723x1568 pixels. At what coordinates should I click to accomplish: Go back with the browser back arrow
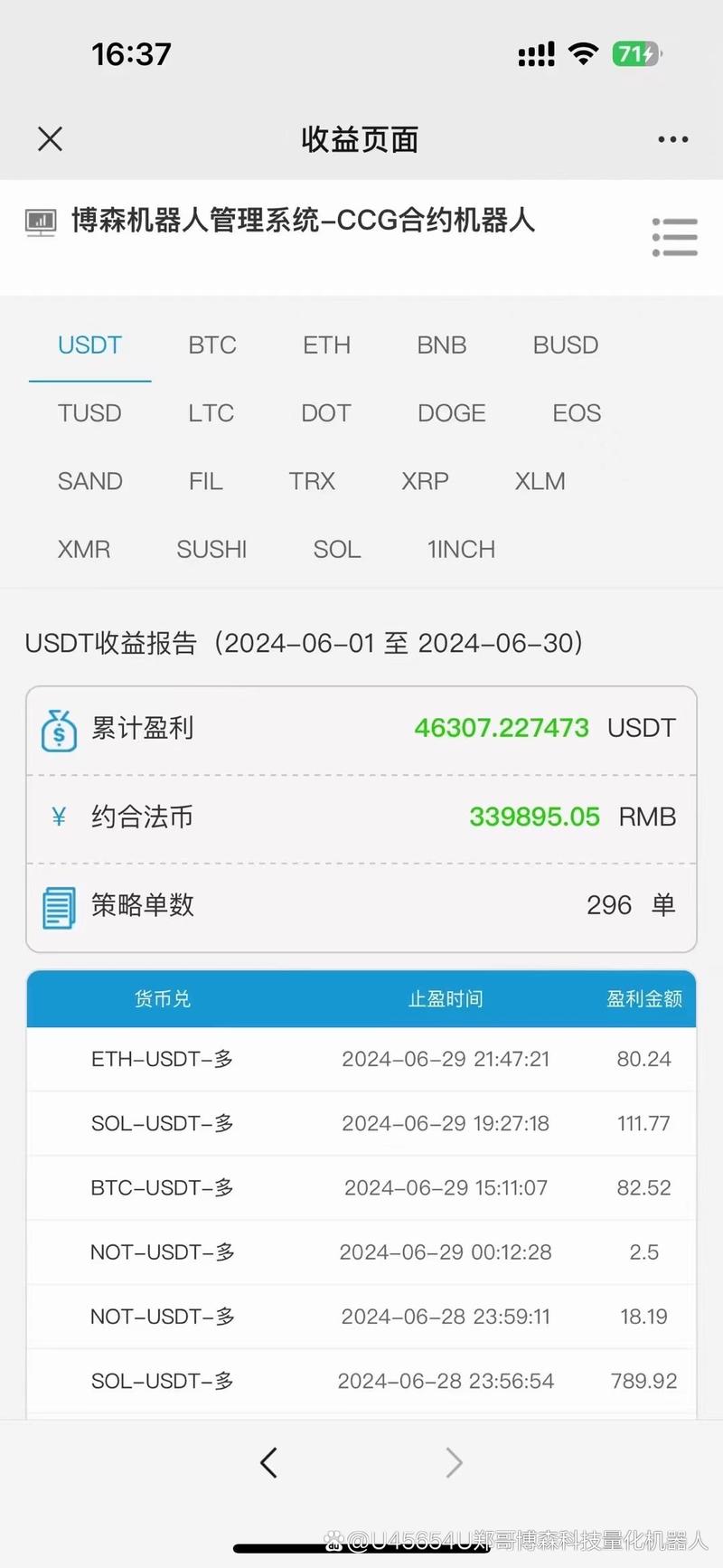(x=268, y=1462)
